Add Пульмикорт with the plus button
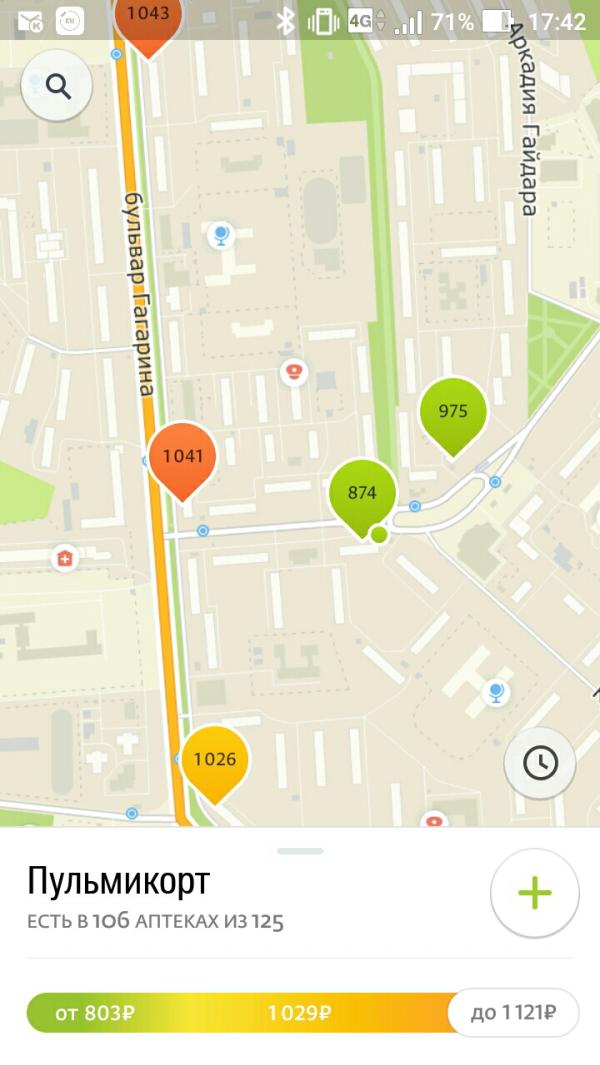The width and height of the screenshot is (600, 1065). tap(535, 892)
